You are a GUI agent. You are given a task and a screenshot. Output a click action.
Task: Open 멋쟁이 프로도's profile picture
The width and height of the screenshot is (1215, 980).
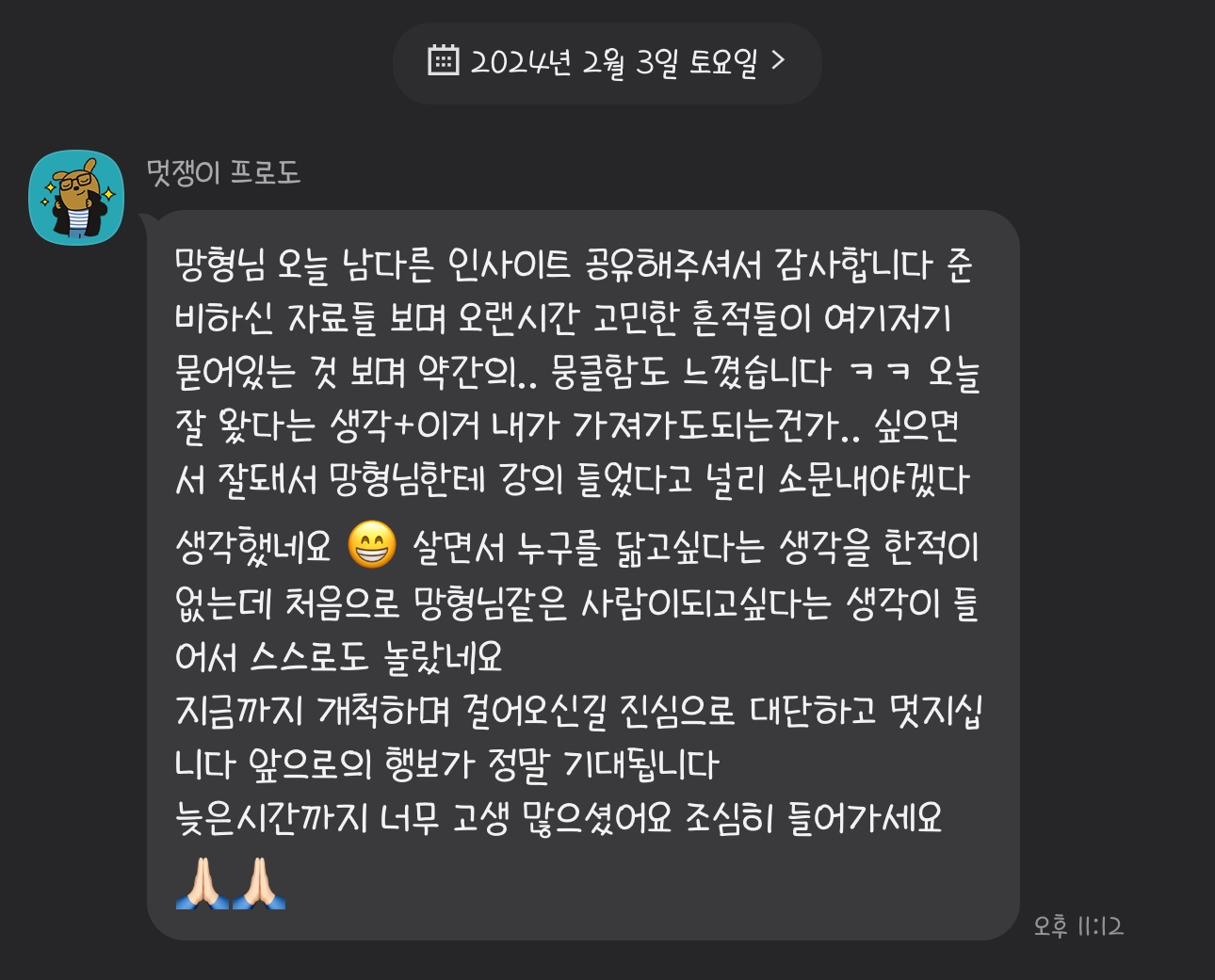tap(76, 198)
